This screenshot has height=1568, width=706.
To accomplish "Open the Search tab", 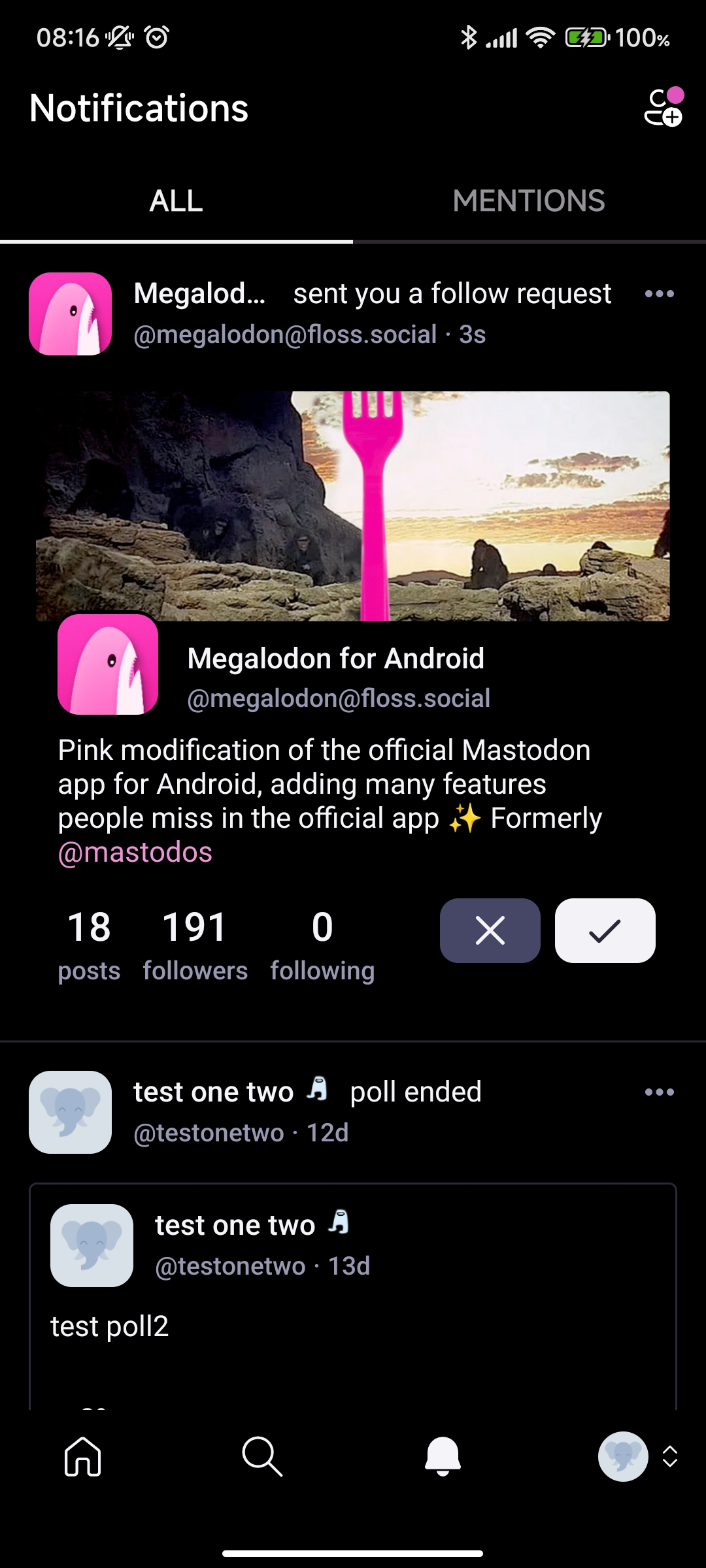I will (262, 1457).
